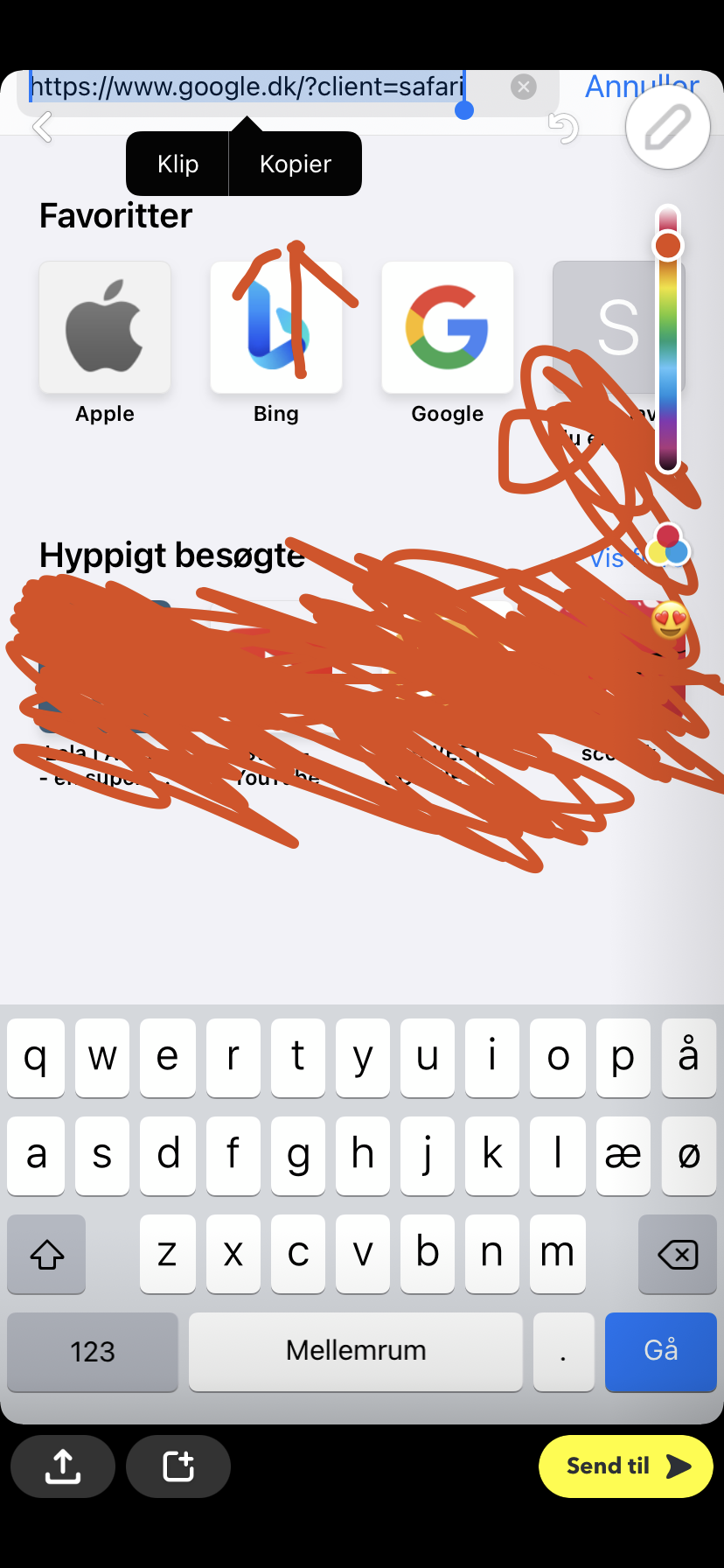
Task: Toggle the pencil drawing tool
Action: pos(668,128)
